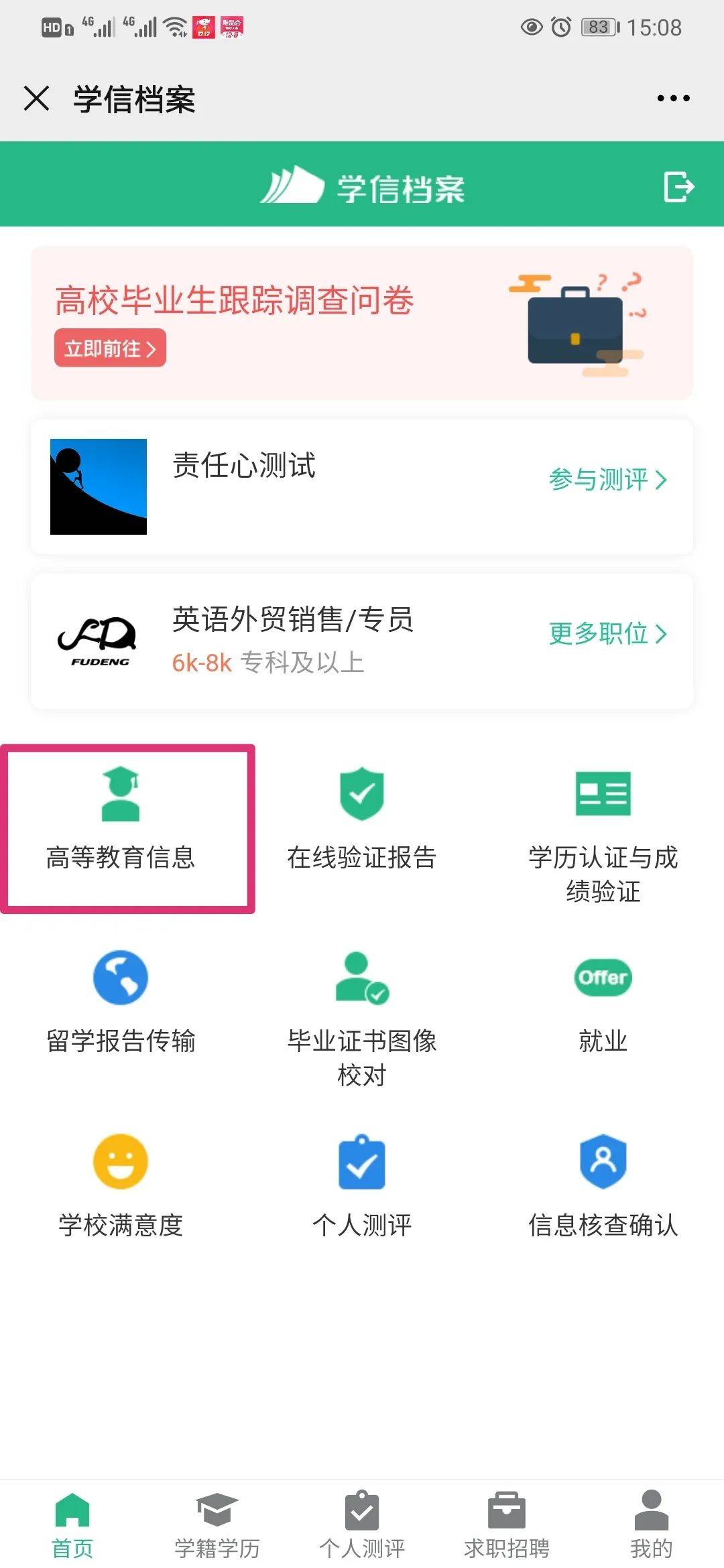Tap the 留学报告传输 globe icon
This screenshot has height=1568, width=724.
pyautogui.click(x=121, y=977)
